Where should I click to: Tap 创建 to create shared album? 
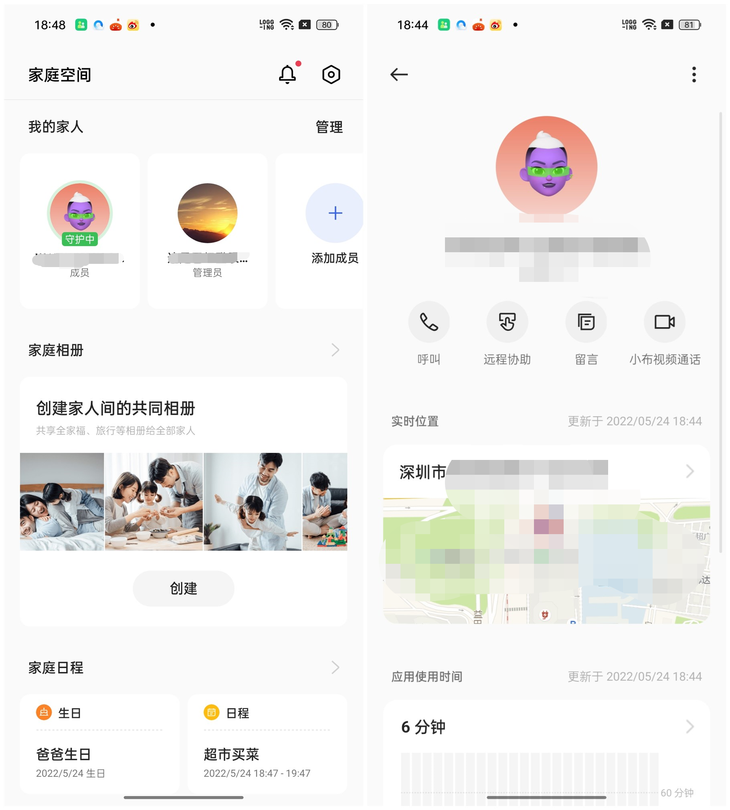click(184, 589)
